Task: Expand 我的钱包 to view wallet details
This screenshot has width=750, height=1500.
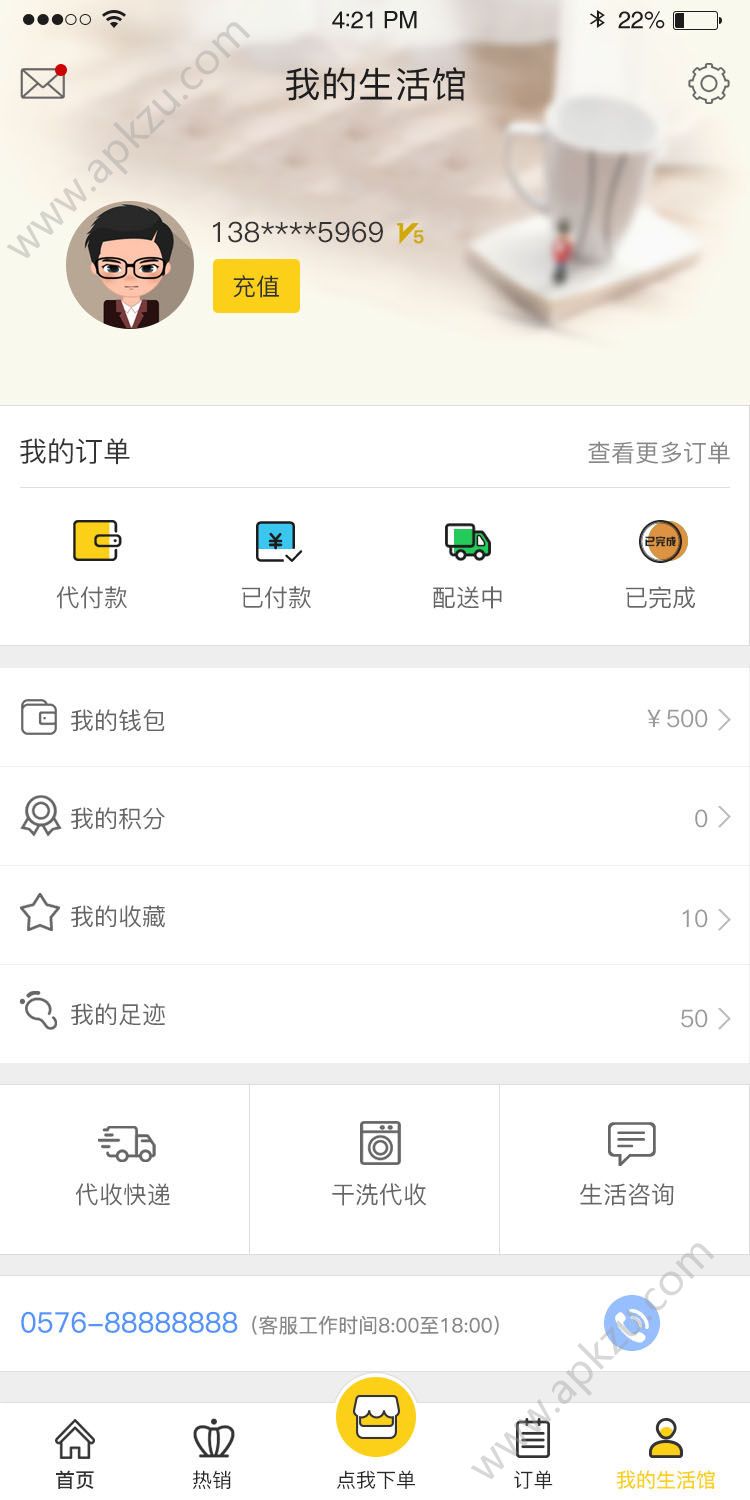Action: [375, 718]
